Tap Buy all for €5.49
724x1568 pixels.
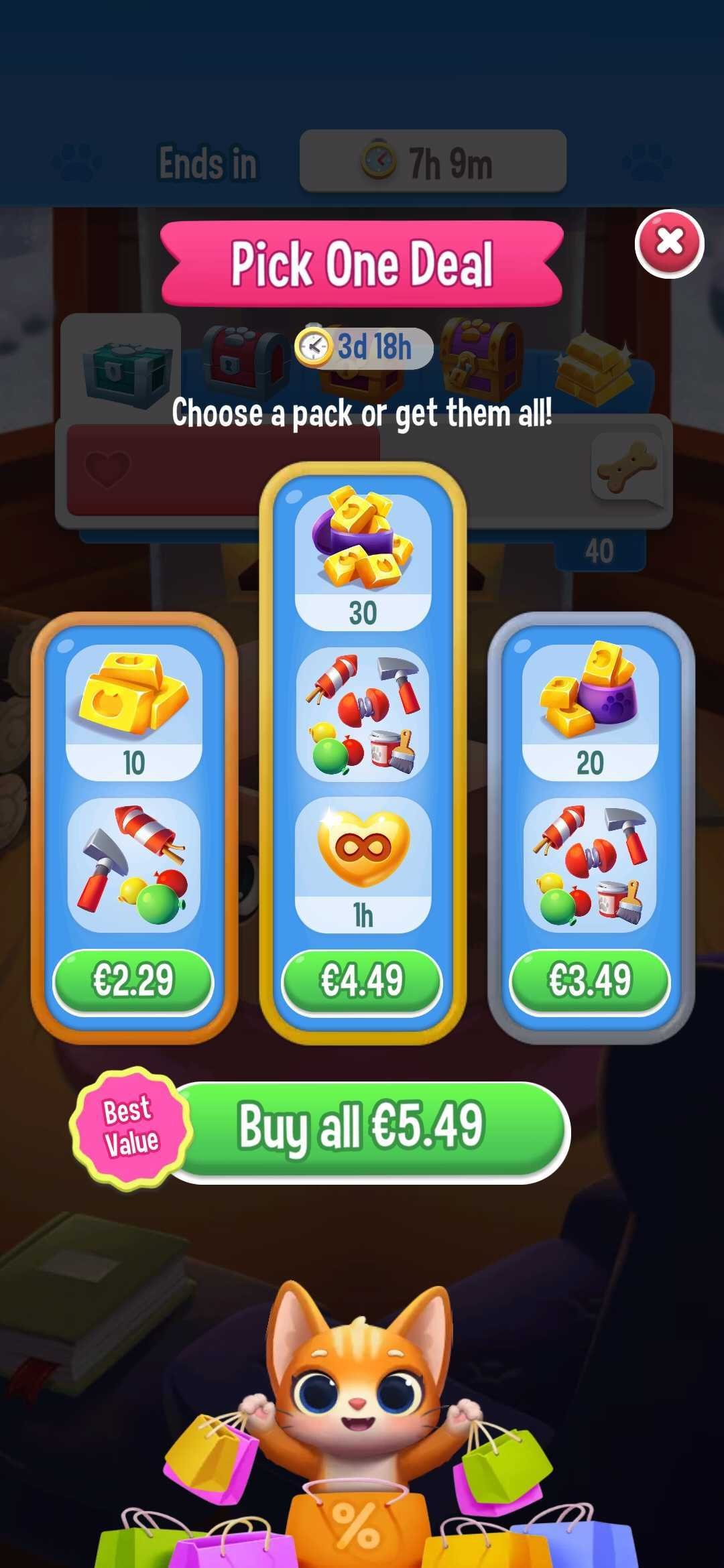click(x=365, y=1131)
